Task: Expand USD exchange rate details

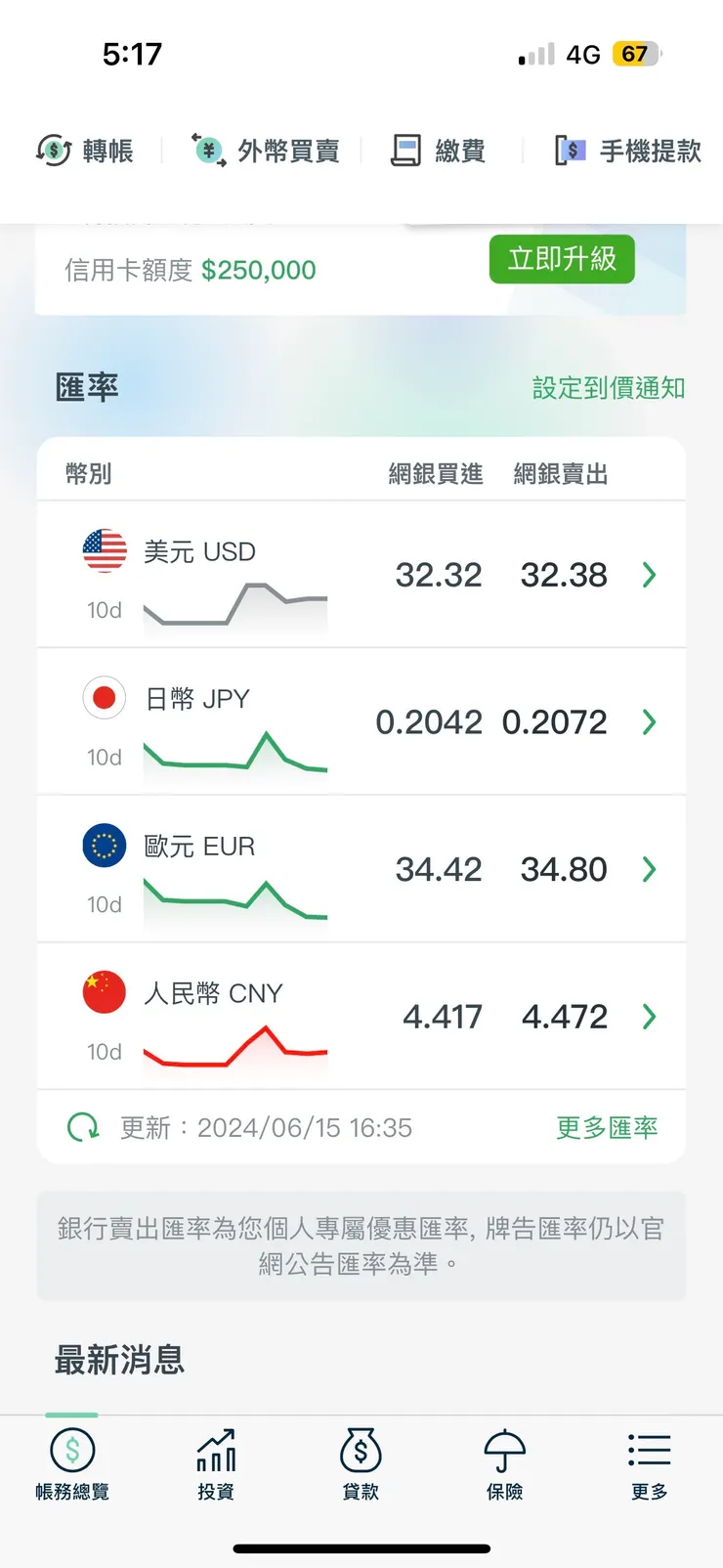Action: point(648,576)
